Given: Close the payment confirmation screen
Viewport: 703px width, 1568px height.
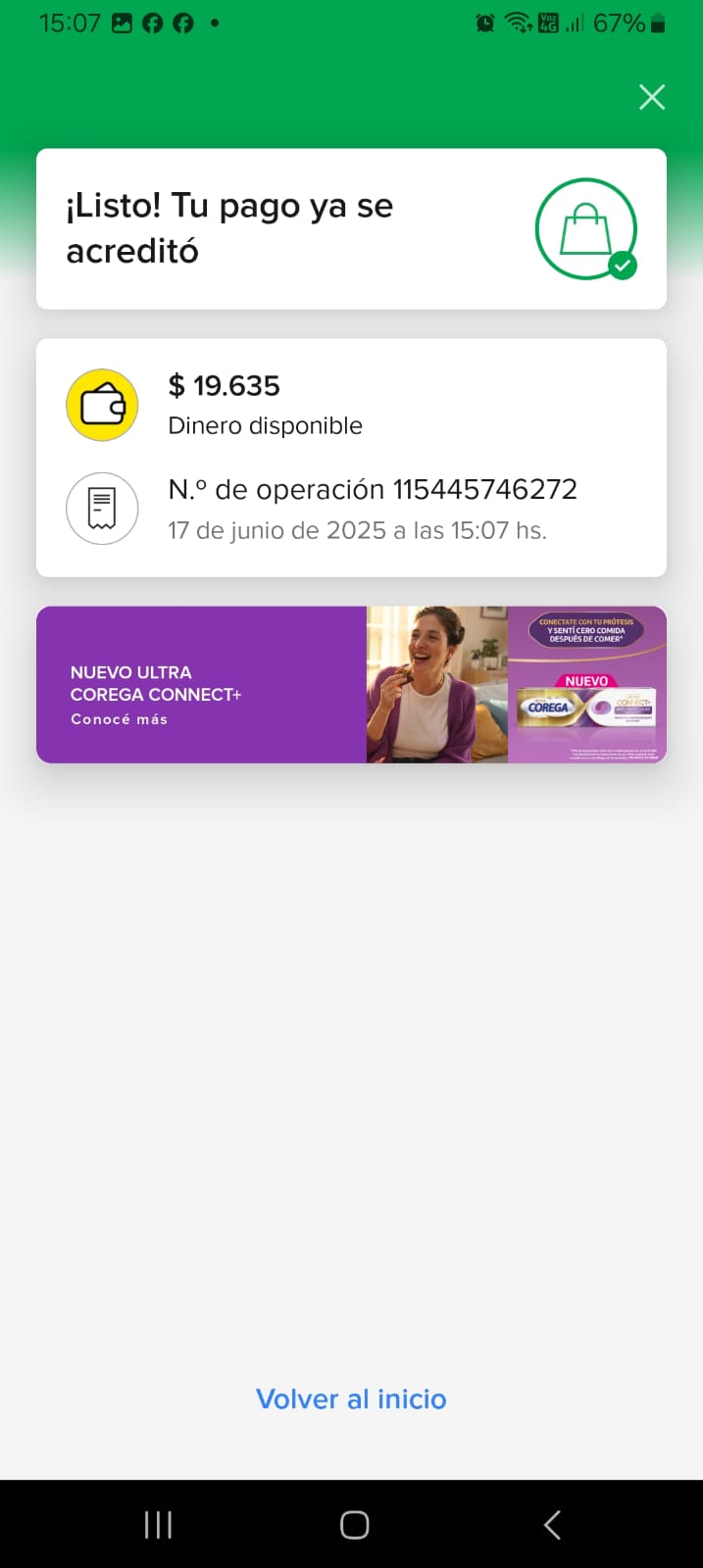Looking at the screenshot, I should 652,97.
